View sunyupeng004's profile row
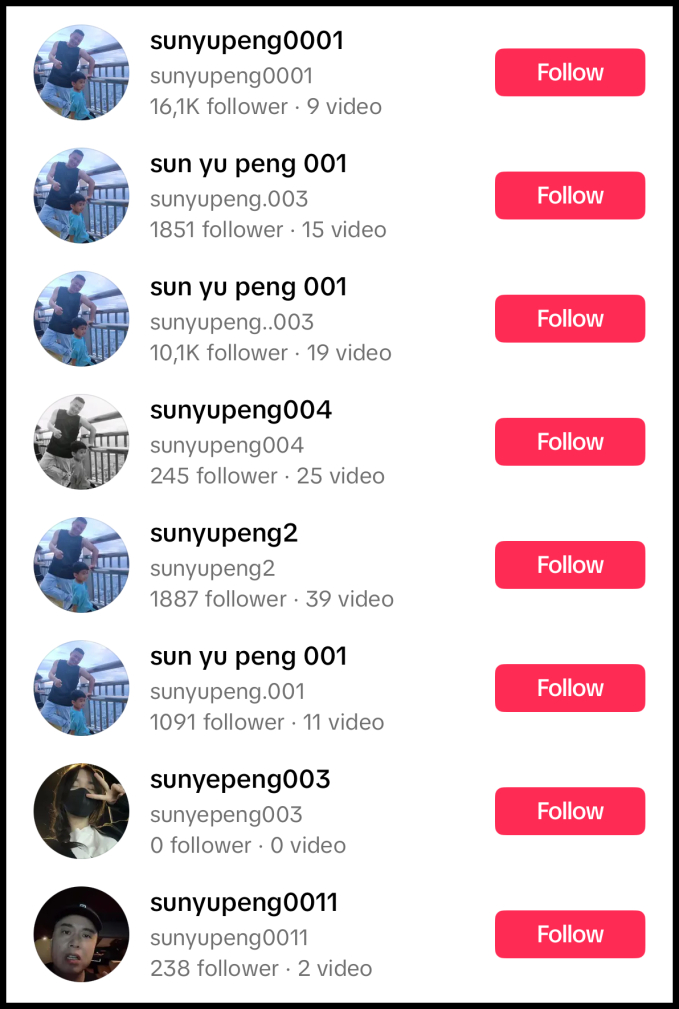The height and width of the screenshot is (1009, 679). (x=240, y=410)
